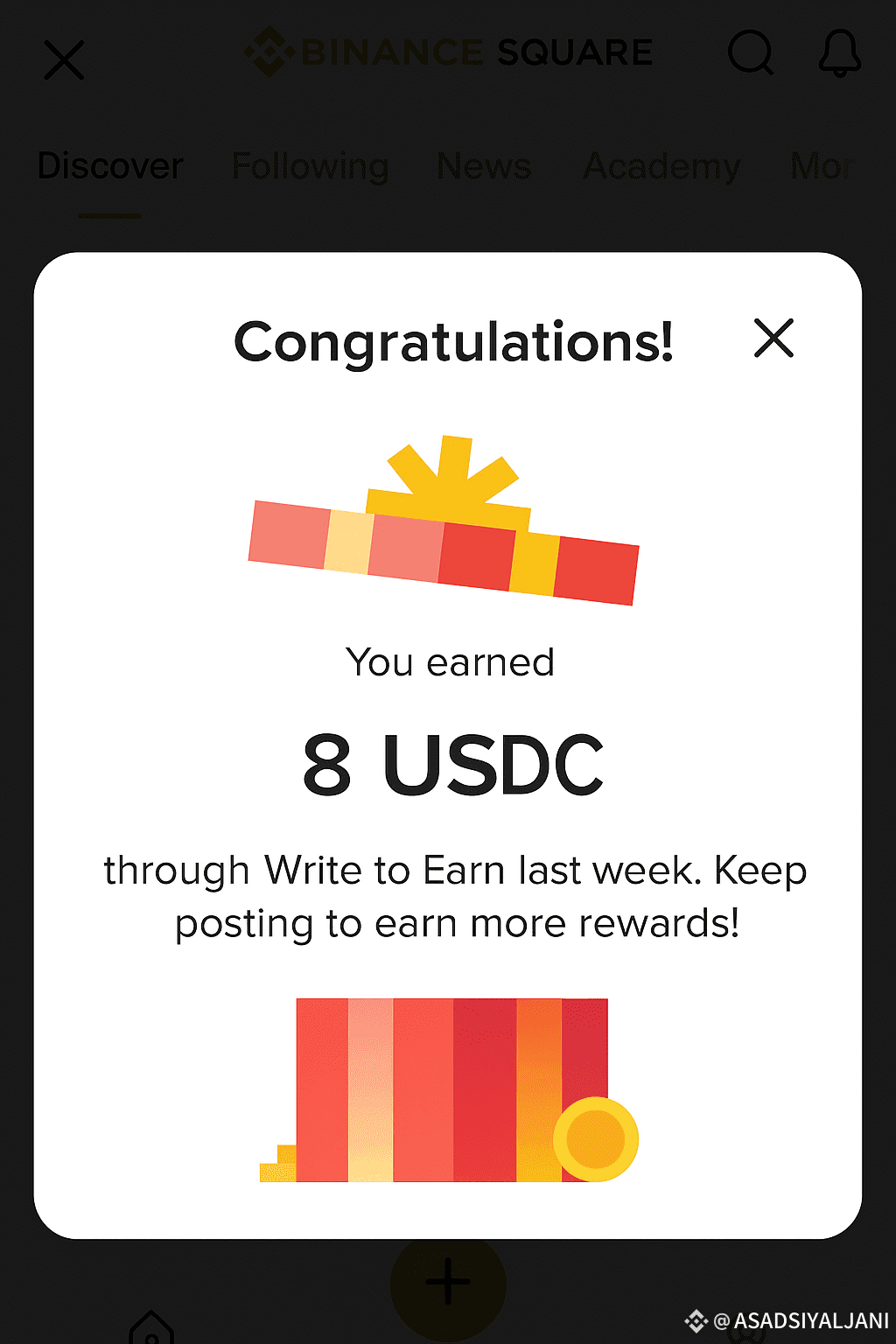Viewport: 896px width, 1344px height.
Task: Open the notifications bell
Action: tap(839, 53)
